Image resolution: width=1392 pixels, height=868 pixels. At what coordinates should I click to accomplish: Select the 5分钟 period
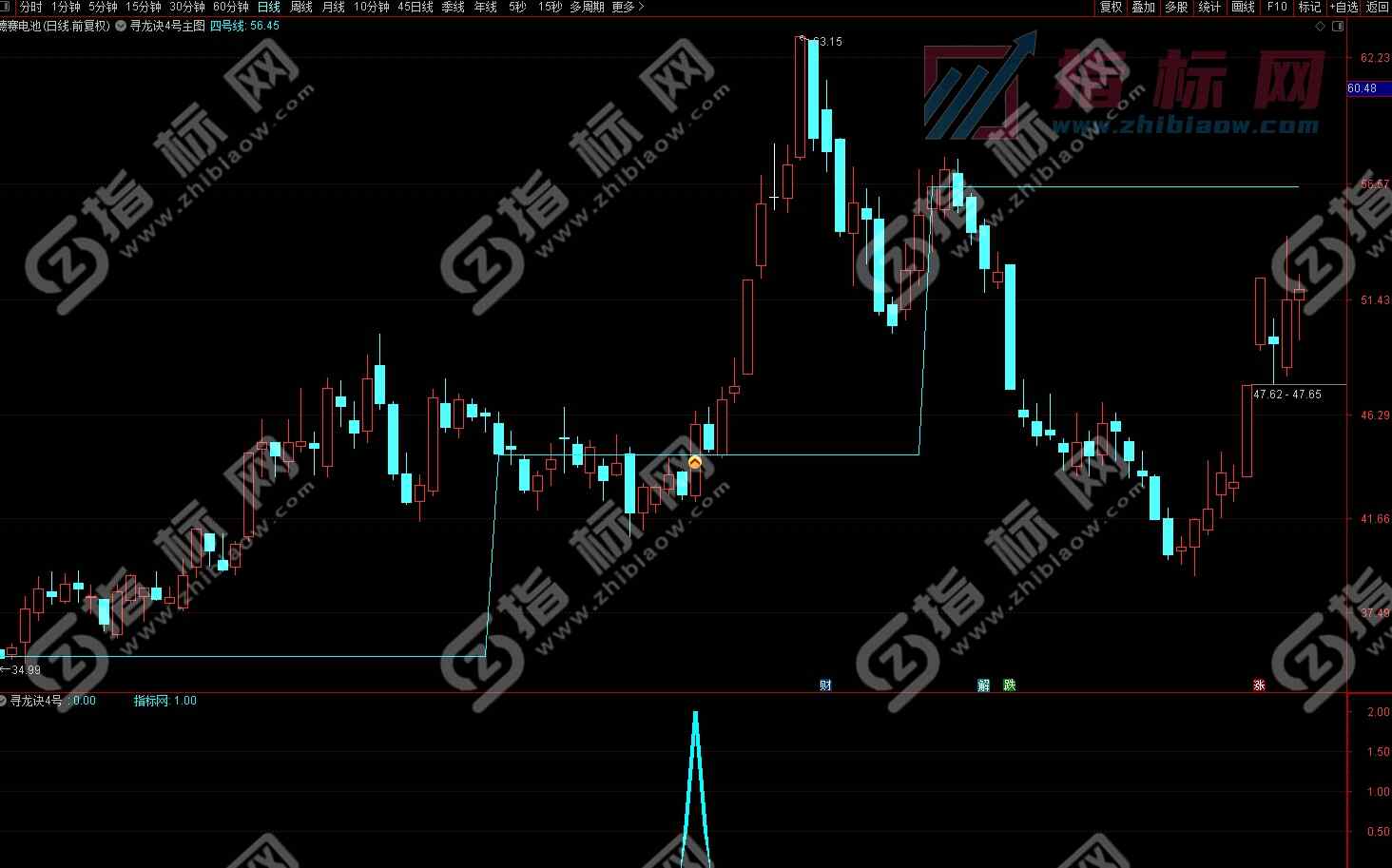[x=103, y=7]
